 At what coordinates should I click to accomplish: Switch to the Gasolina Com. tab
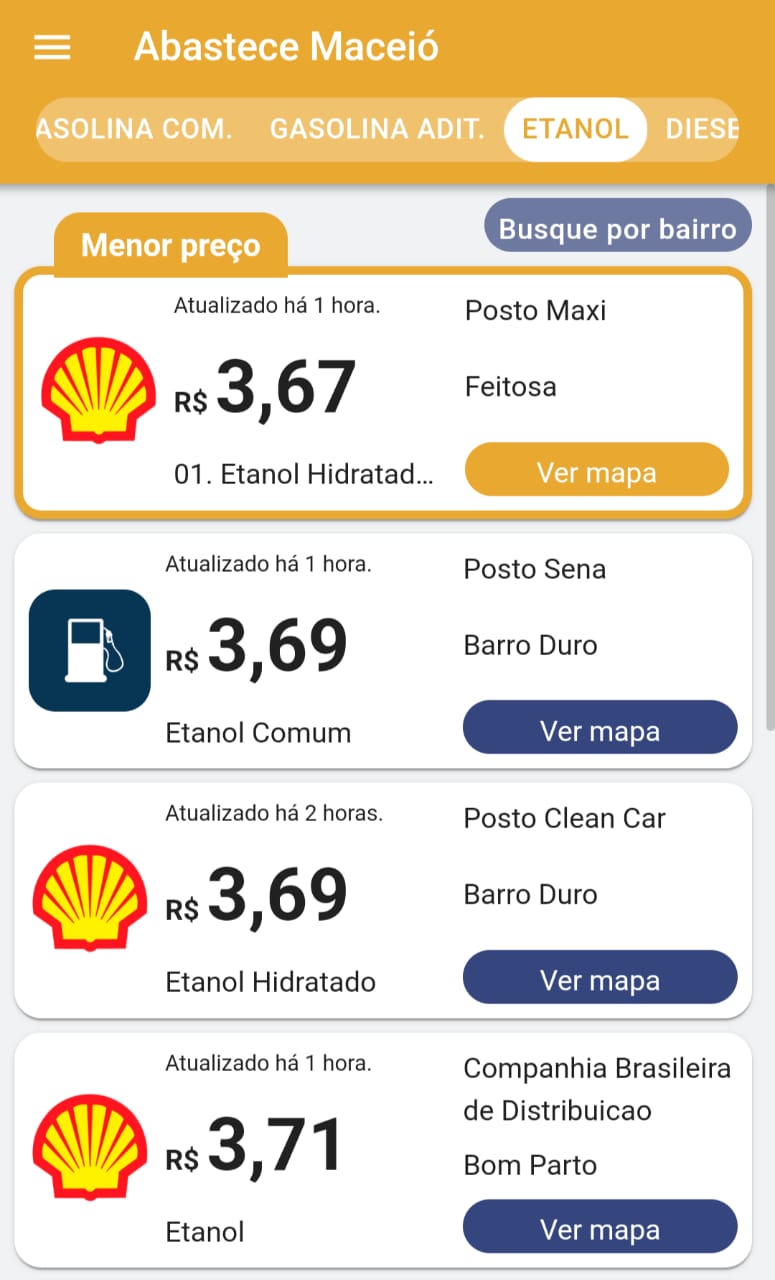click(x=135, y=129)
